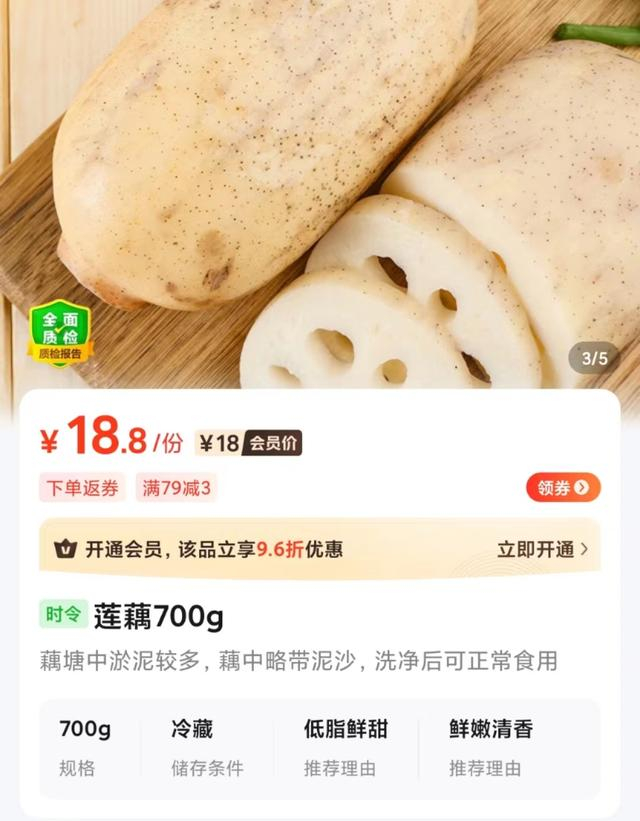Tap the 下单返券 promotion tag
The image size is (640, 821).
tap(82, 487)
